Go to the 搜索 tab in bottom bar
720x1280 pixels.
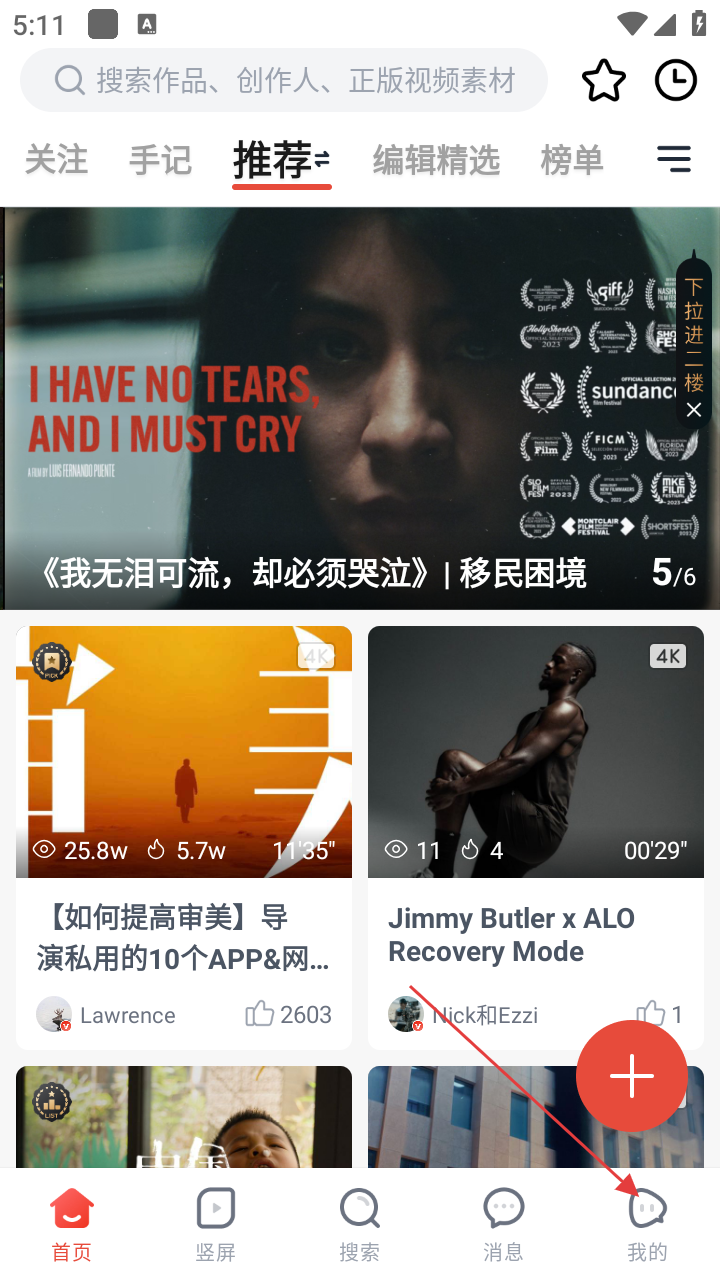359,1224
